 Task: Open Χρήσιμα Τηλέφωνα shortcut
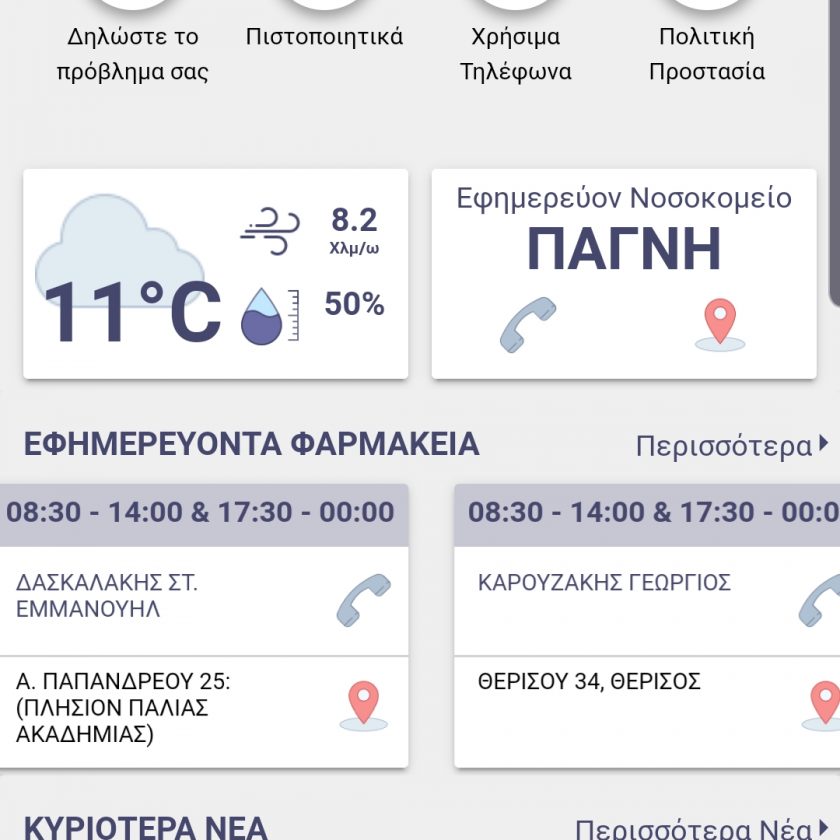coord(515,52)
